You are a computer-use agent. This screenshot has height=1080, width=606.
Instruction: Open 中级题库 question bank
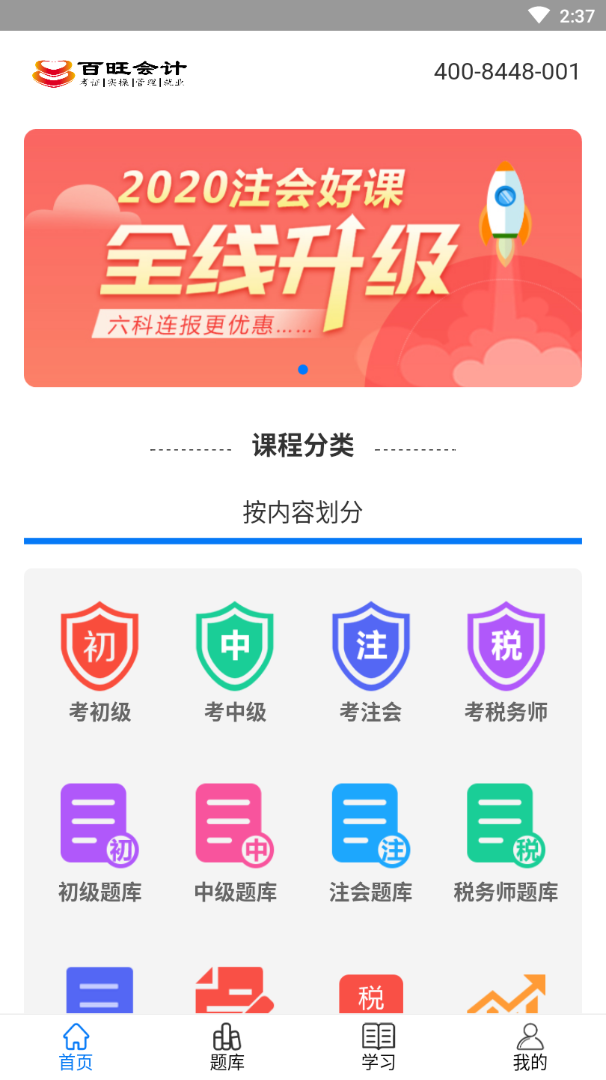[x=235, y=842]
